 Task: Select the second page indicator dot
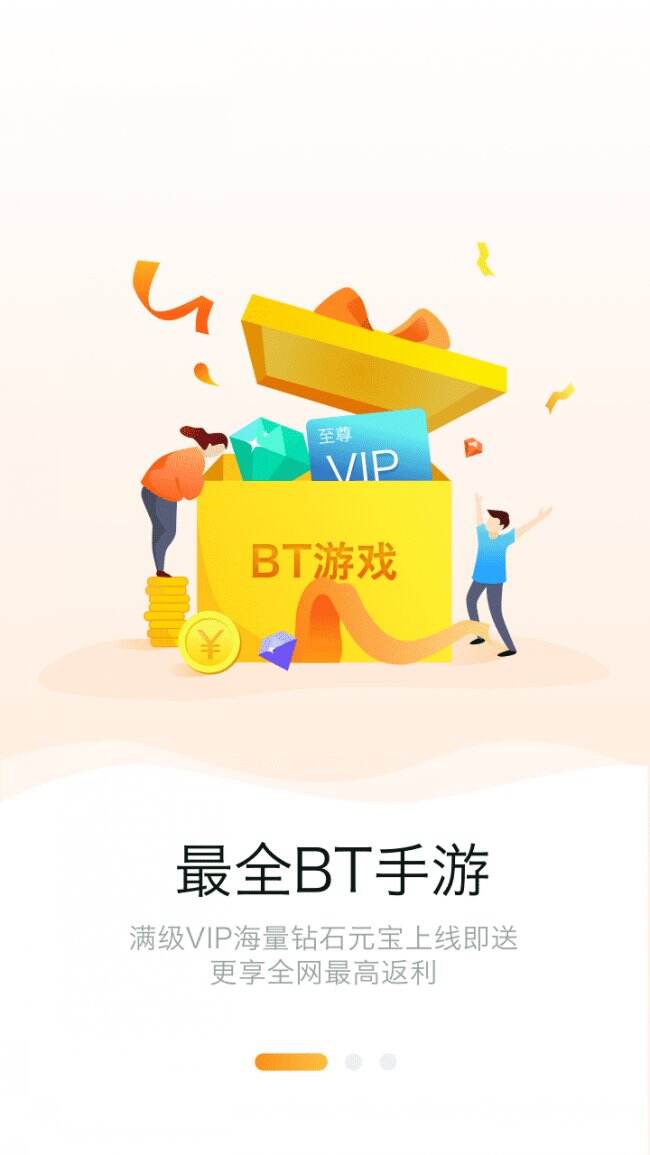[x=353, y=1062]
